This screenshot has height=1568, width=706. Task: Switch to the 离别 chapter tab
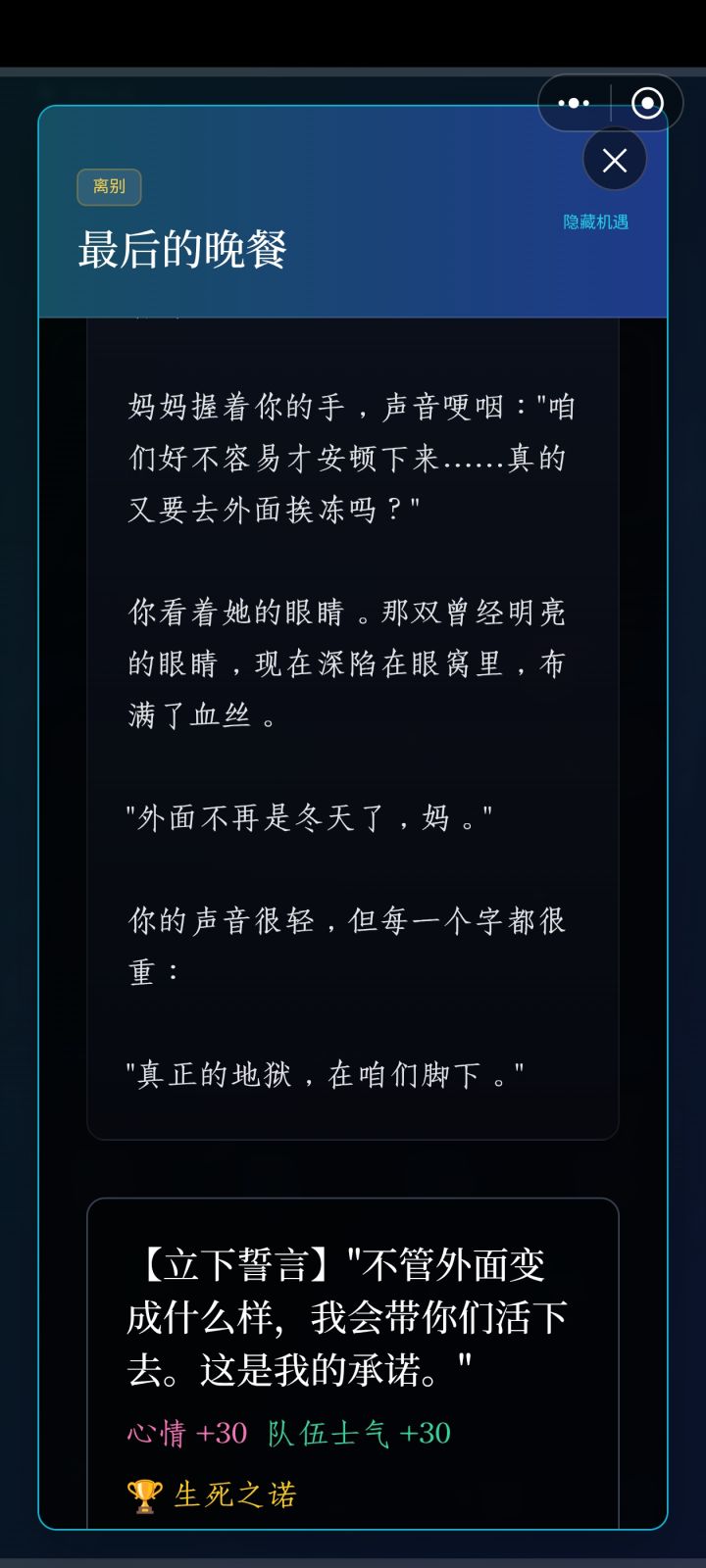click(108, 186)
